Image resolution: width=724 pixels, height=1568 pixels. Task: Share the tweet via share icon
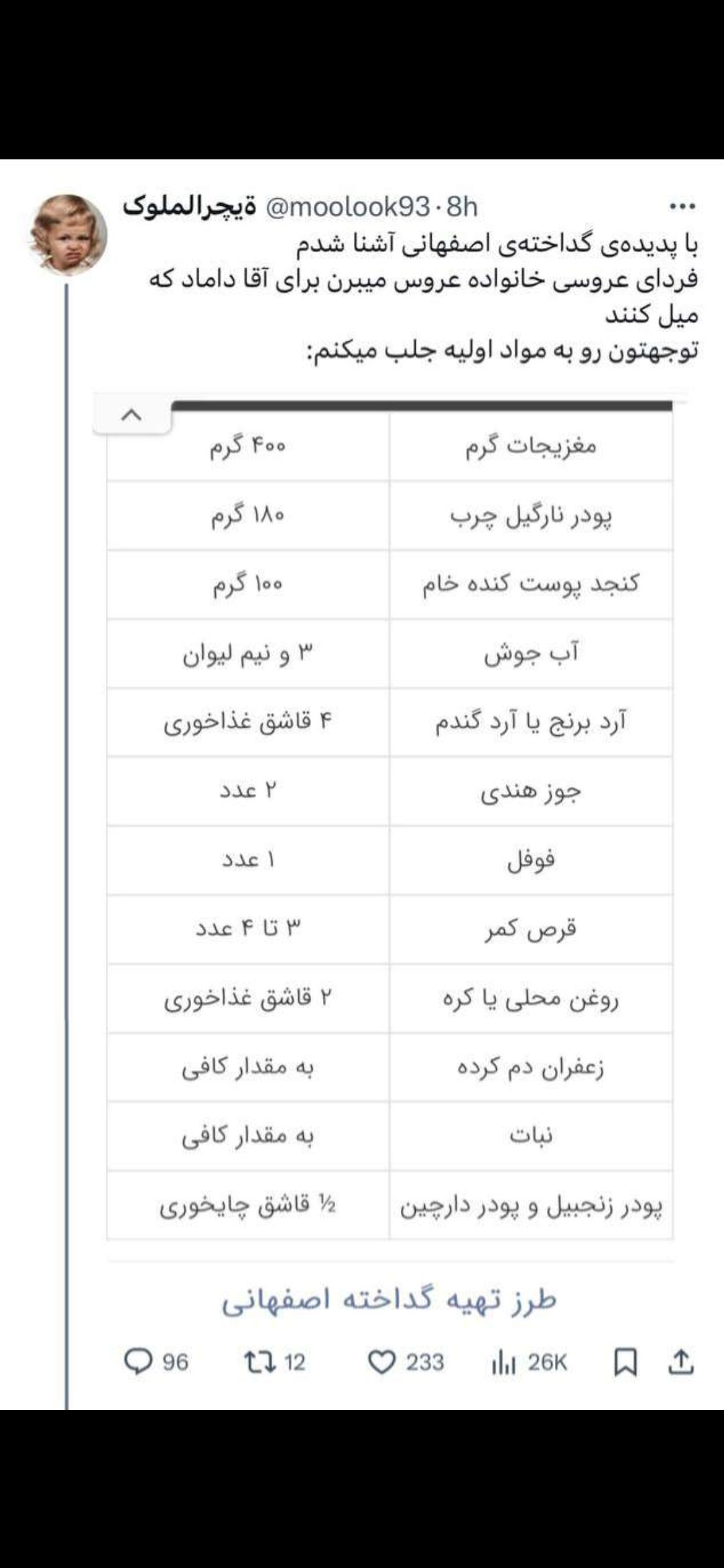pos(681,1362)
